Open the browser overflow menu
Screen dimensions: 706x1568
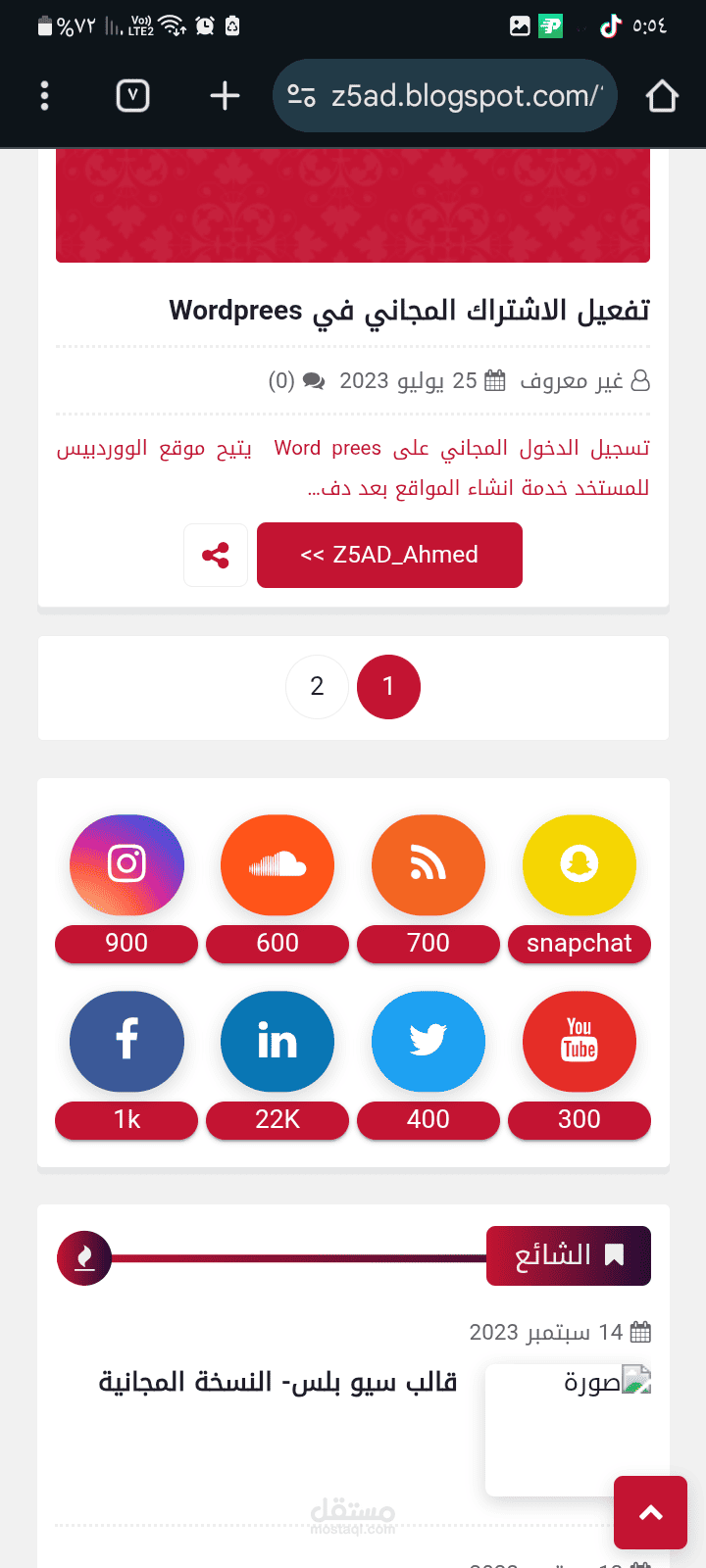44,96
